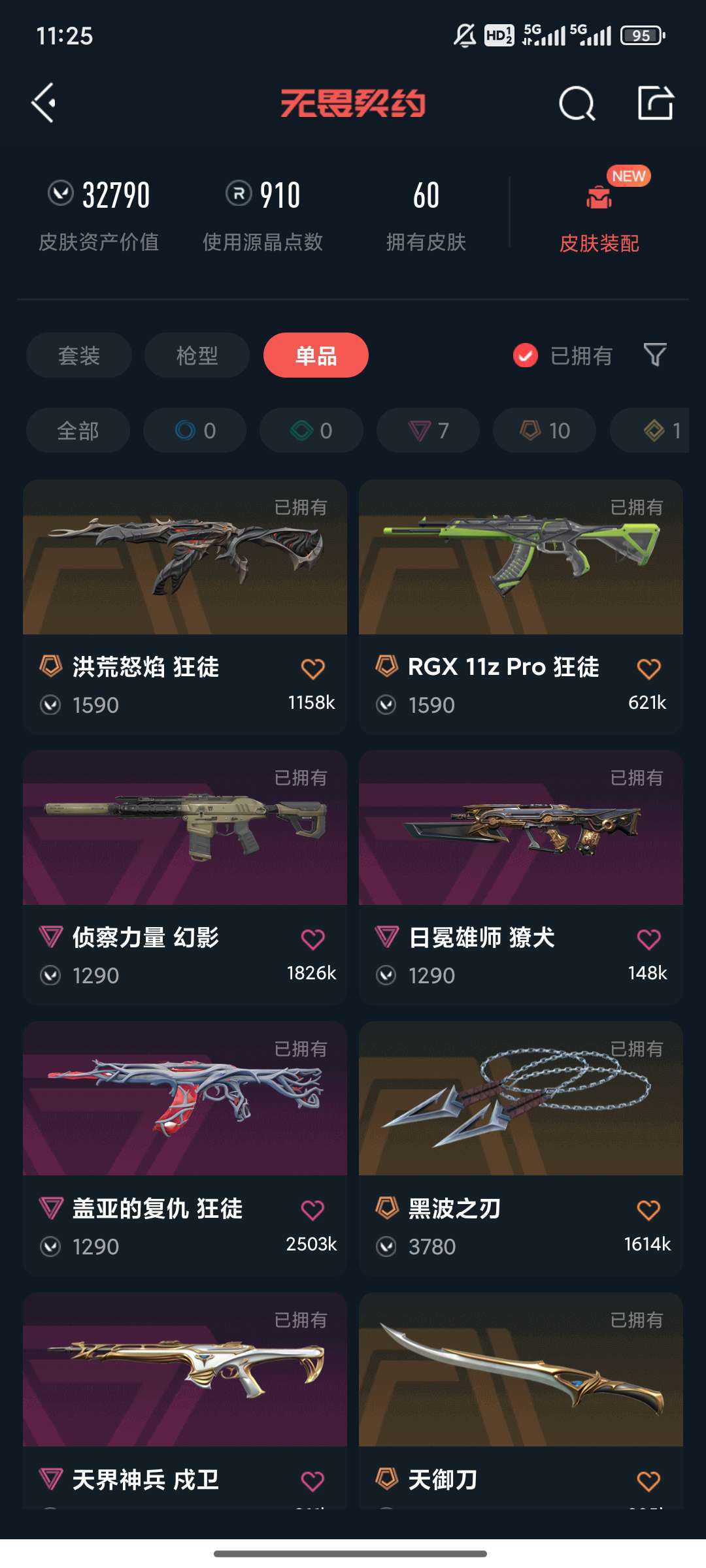Like the RGX 11z Pro 狂徒 skin
This screenshot has height=1568, width=706.
click(648, 668)
